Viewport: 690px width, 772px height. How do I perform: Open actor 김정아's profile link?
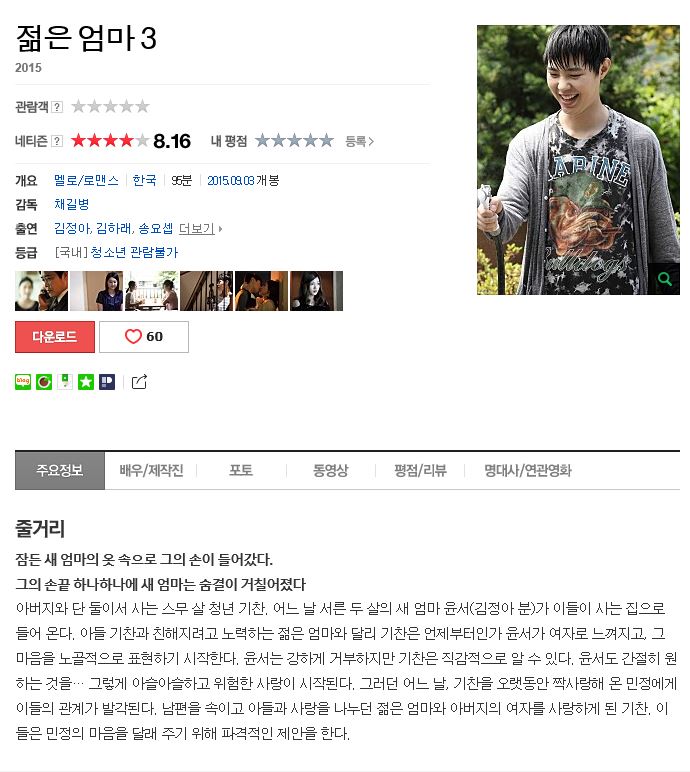[71, 228]
